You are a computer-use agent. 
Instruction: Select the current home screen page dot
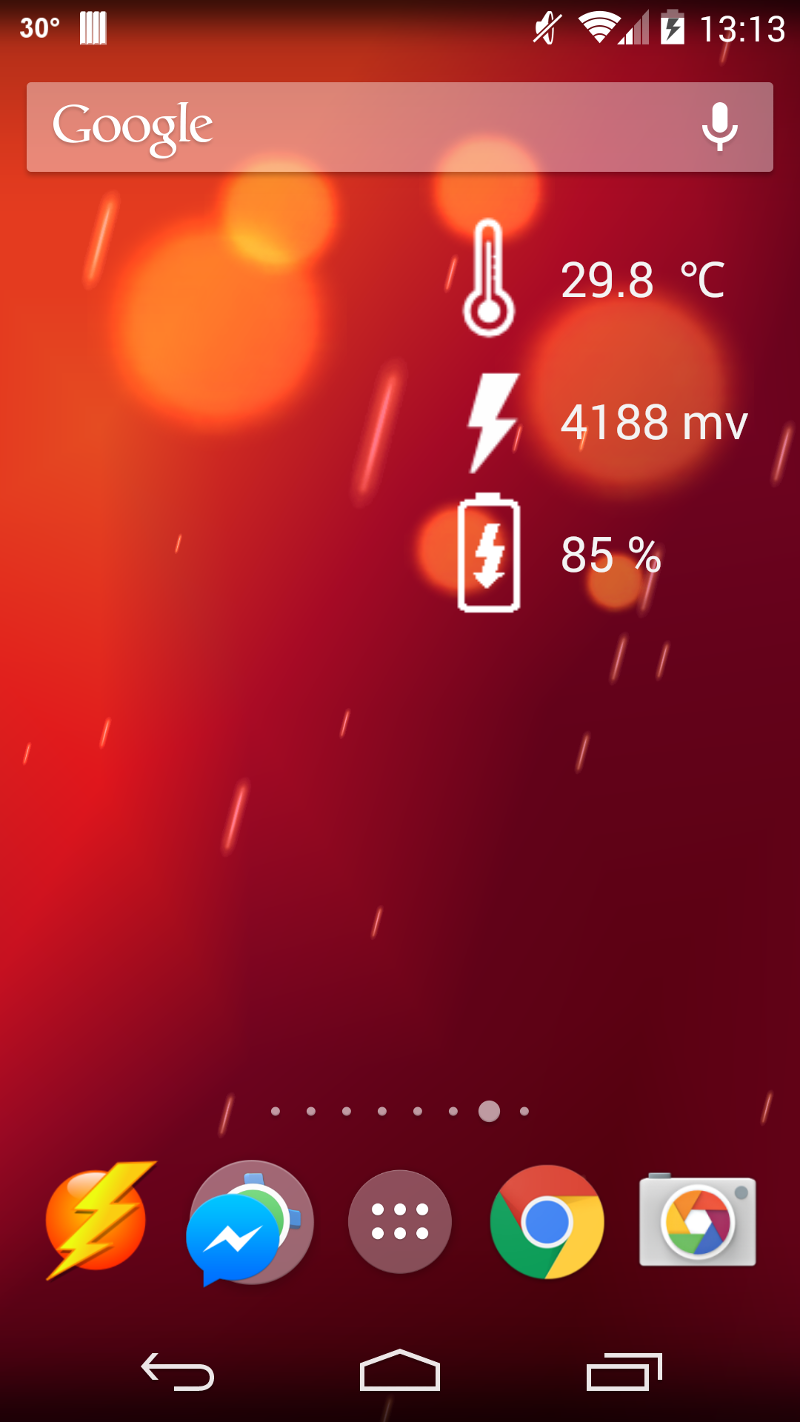[488, 1110]
